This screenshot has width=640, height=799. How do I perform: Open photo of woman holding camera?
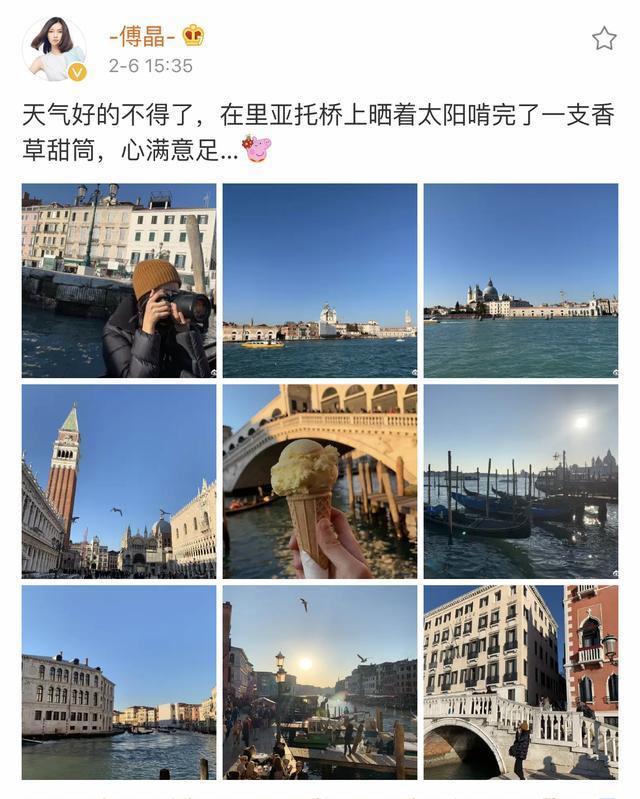[119, 280]
